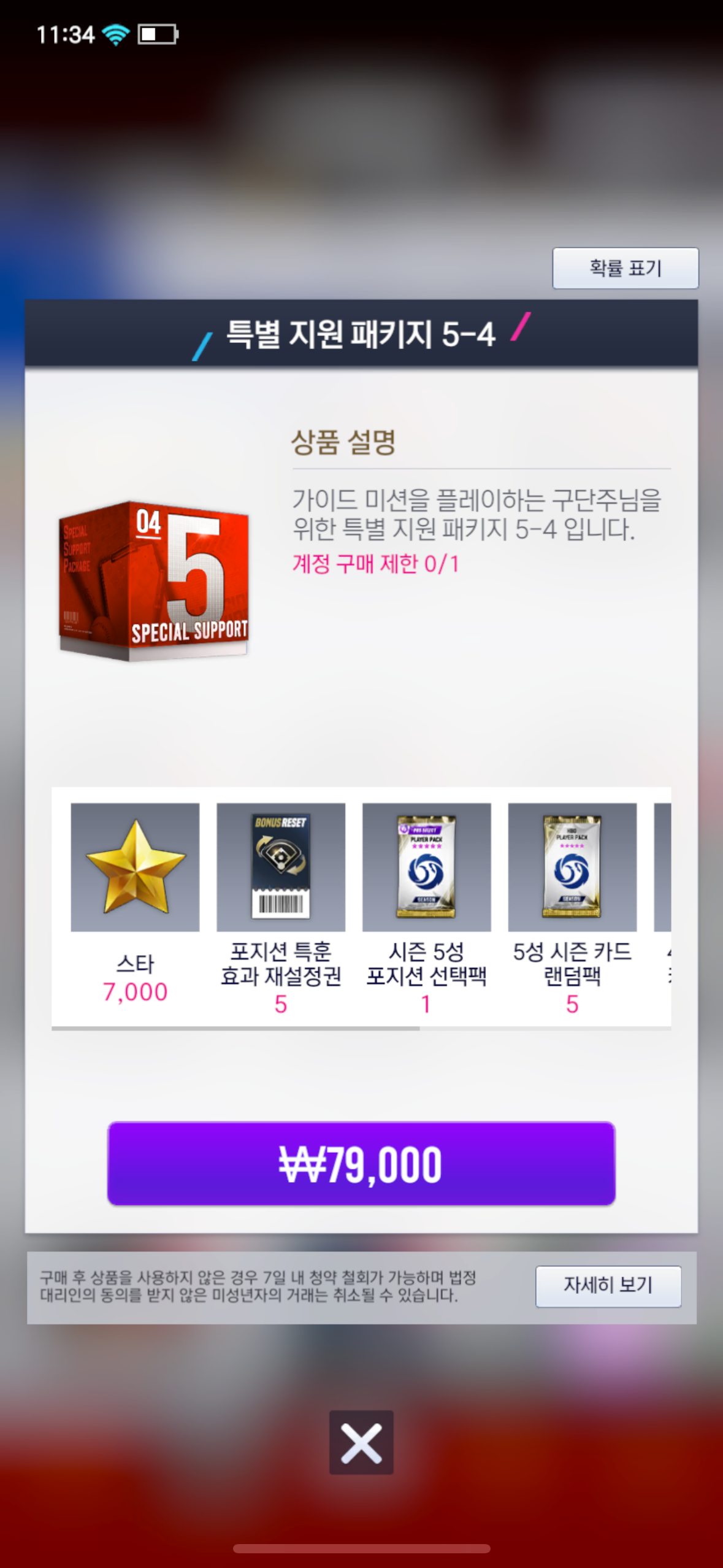This screenshot has width=723, height=1568.
Task: Open 자세히 보기 refund policy details
Action: coord(608,1286)
